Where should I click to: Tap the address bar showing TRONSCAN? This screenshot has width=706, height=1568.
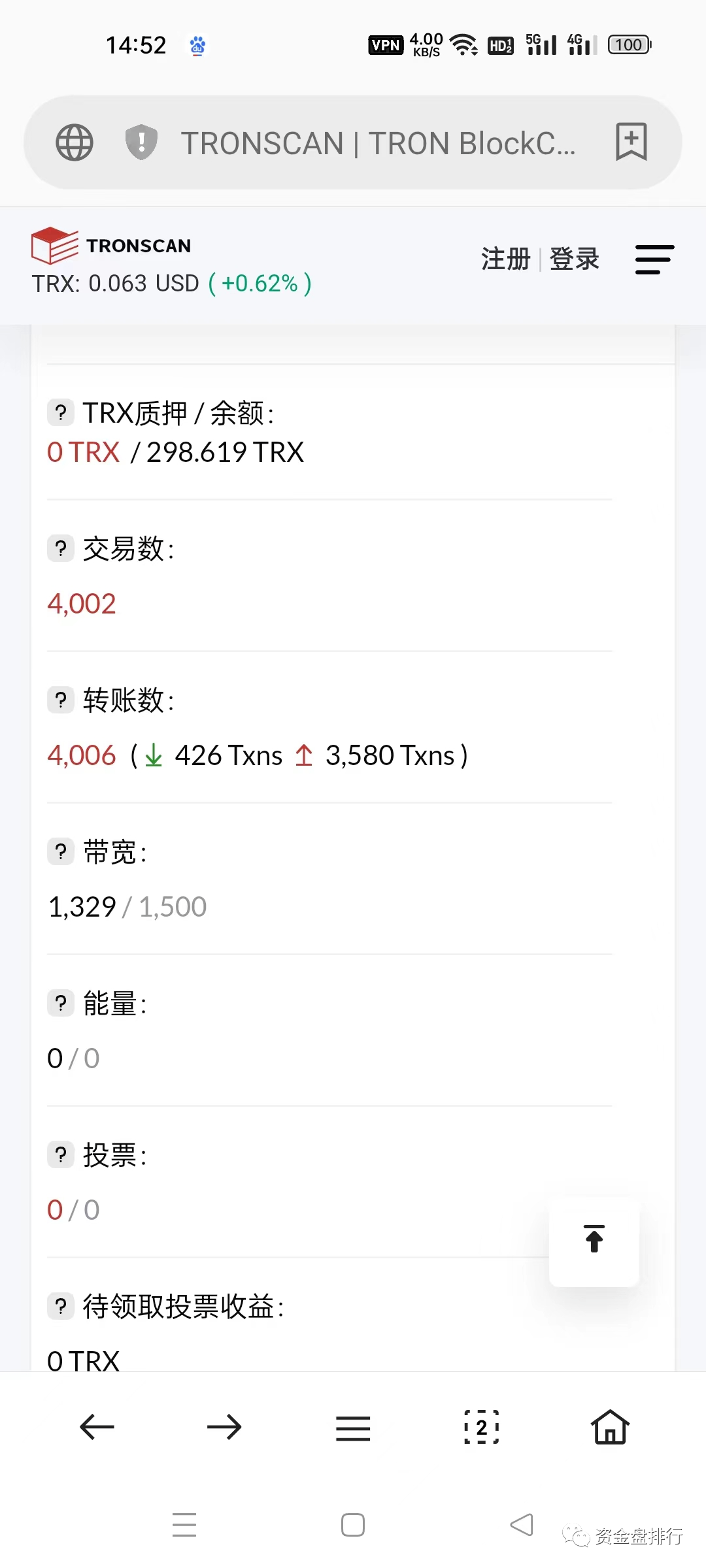(378, 143)
